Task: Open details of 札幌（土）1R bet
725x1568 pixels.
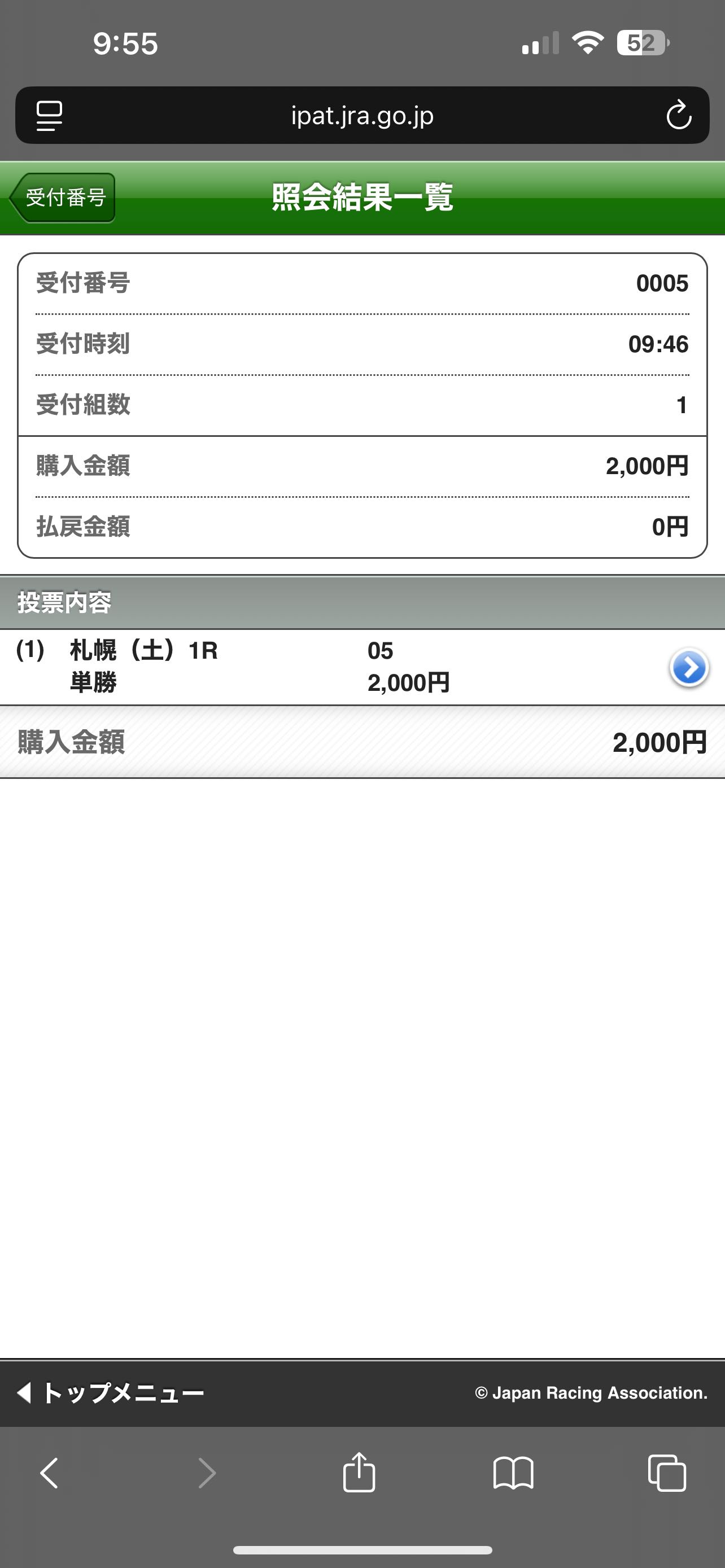Action: click(688, 668)
